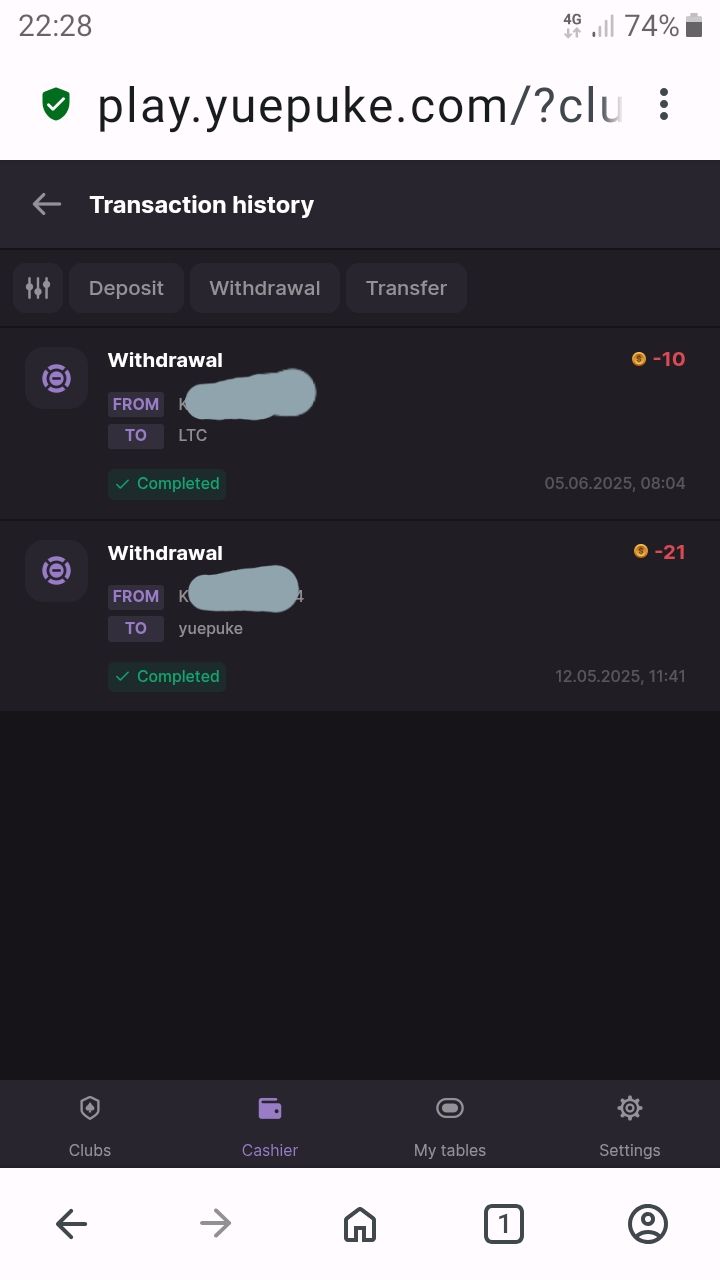Filter by Transfer chip
The width and height of the screenshot is (720, 1280).
(406, 288)
